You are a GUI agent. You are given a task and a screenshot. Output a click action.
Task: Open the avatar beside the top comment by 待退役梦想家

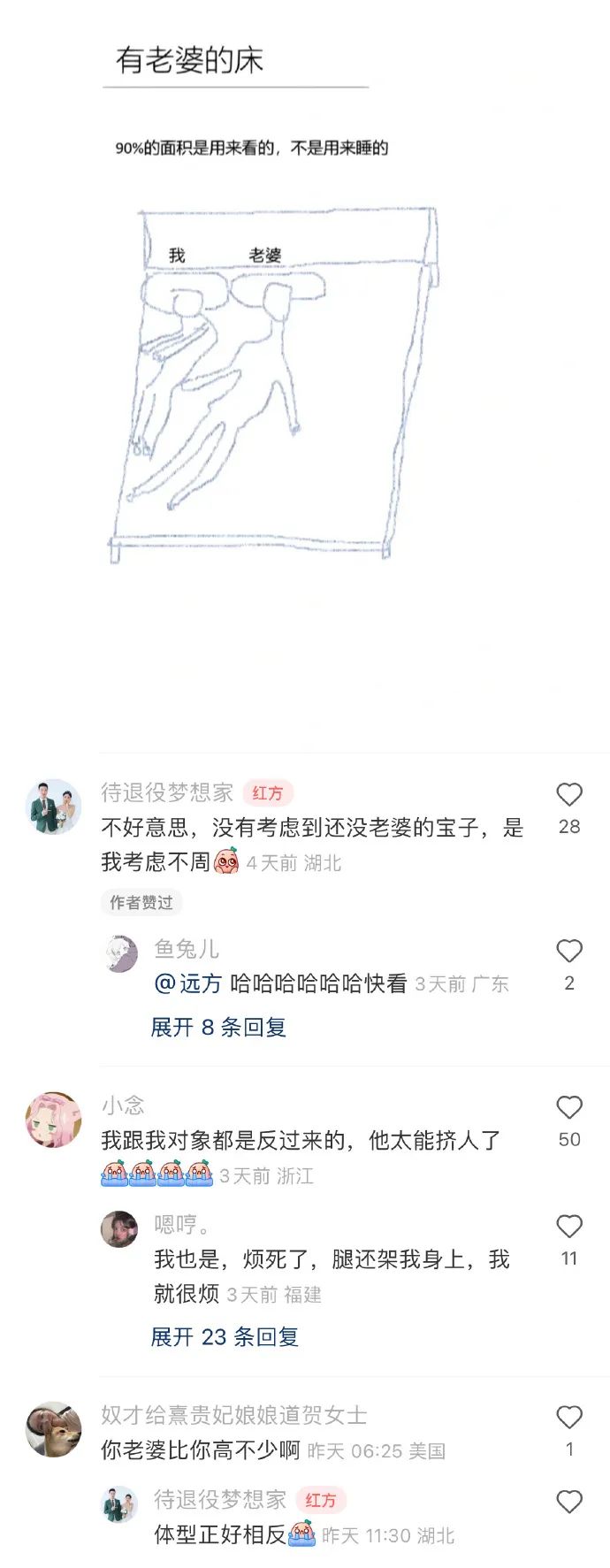point(53,807)
